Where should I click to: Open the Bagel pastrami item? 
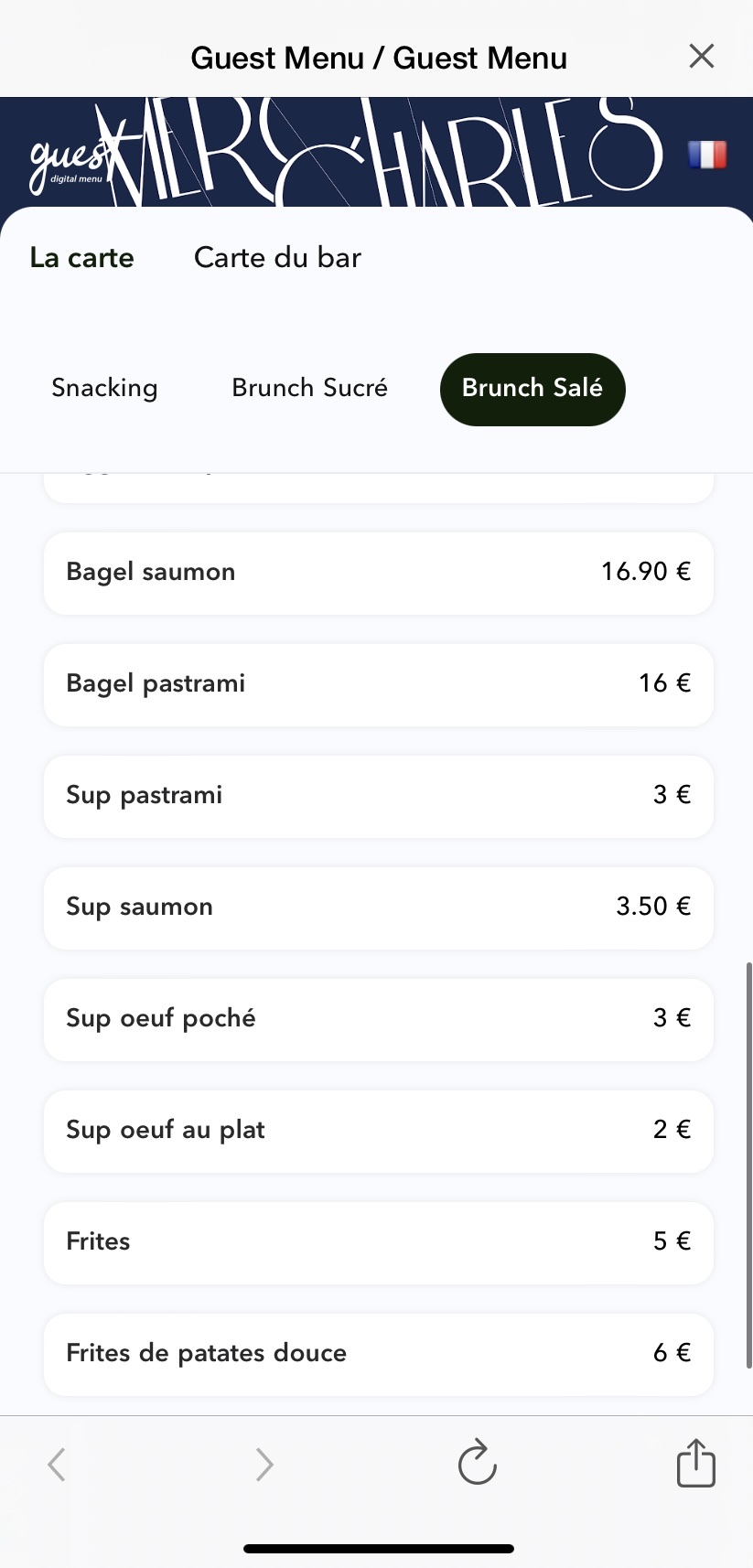378,684
